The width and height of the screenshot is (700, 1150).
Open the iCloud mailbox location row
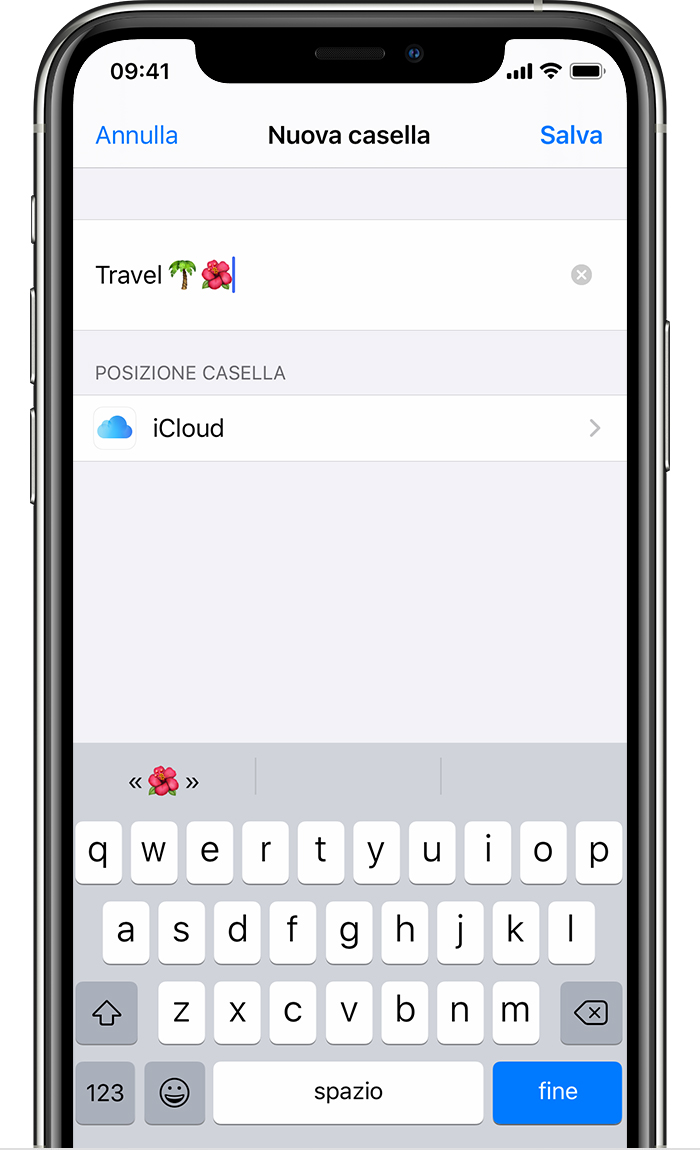pos(349,428)
